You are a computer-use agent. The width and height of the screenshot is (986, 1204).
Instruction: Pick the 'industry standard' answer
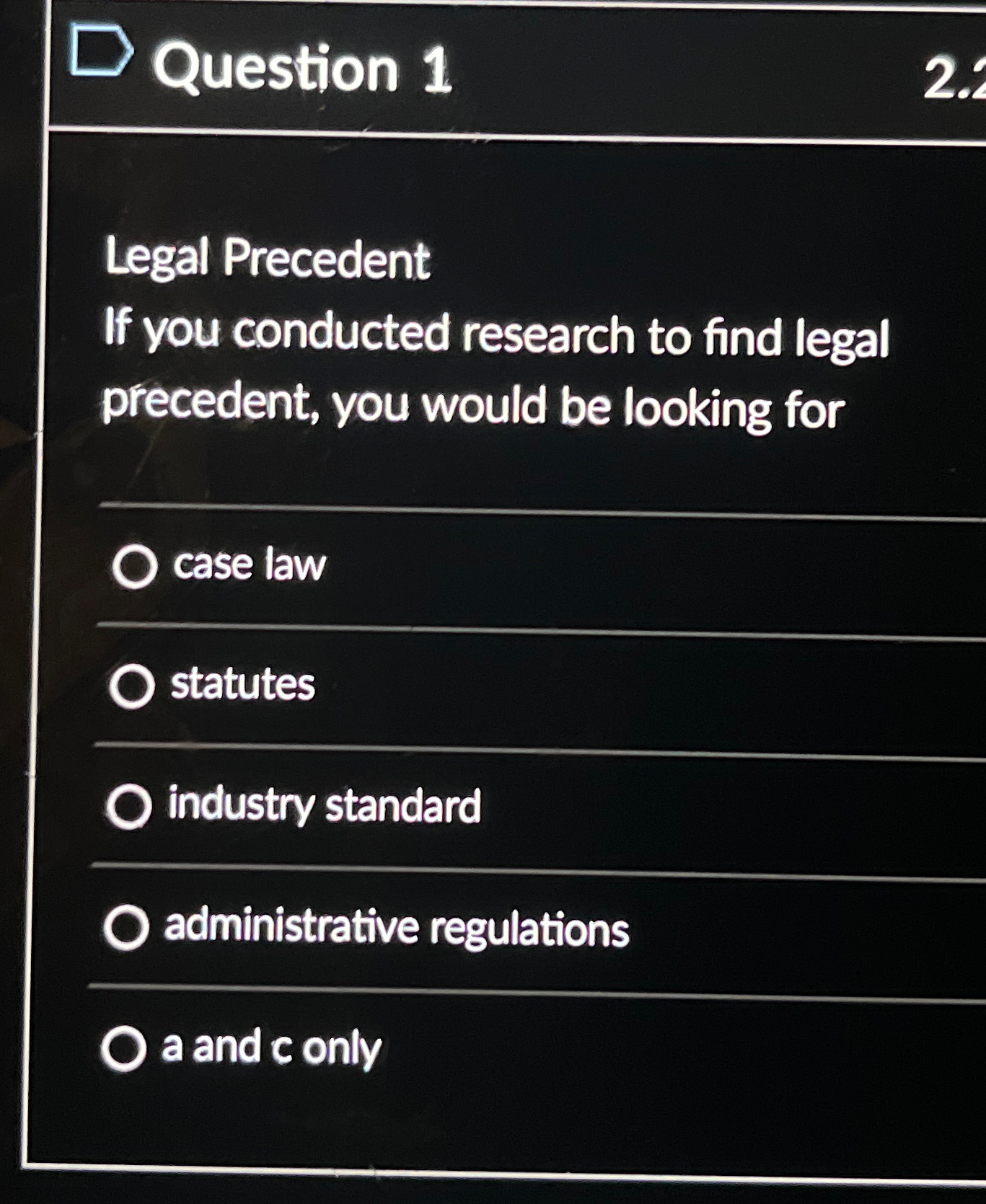pos(129,806)
